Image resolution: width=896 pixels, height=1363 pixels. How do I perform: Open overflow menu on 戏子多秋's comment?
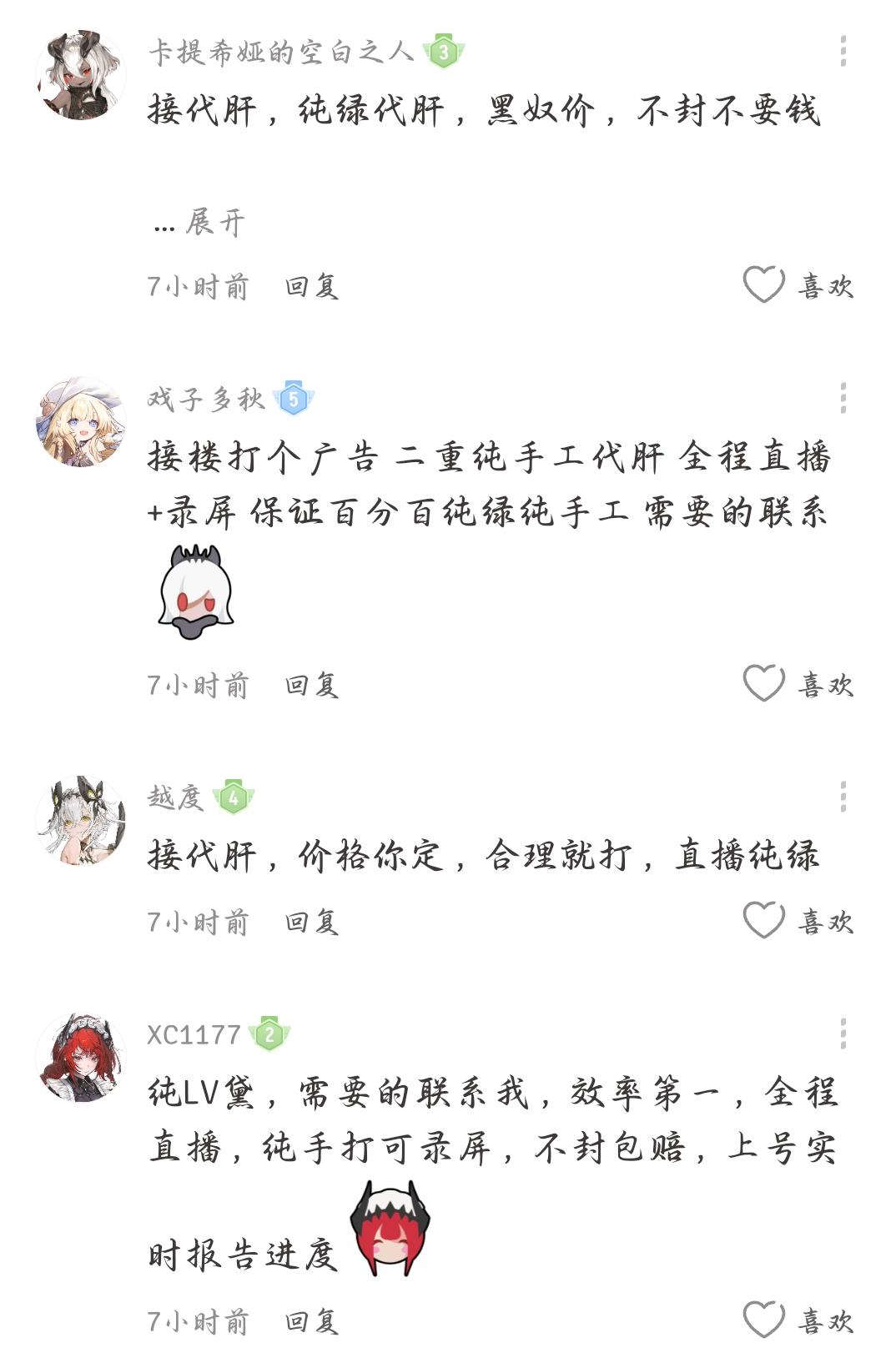pos(843,399)
